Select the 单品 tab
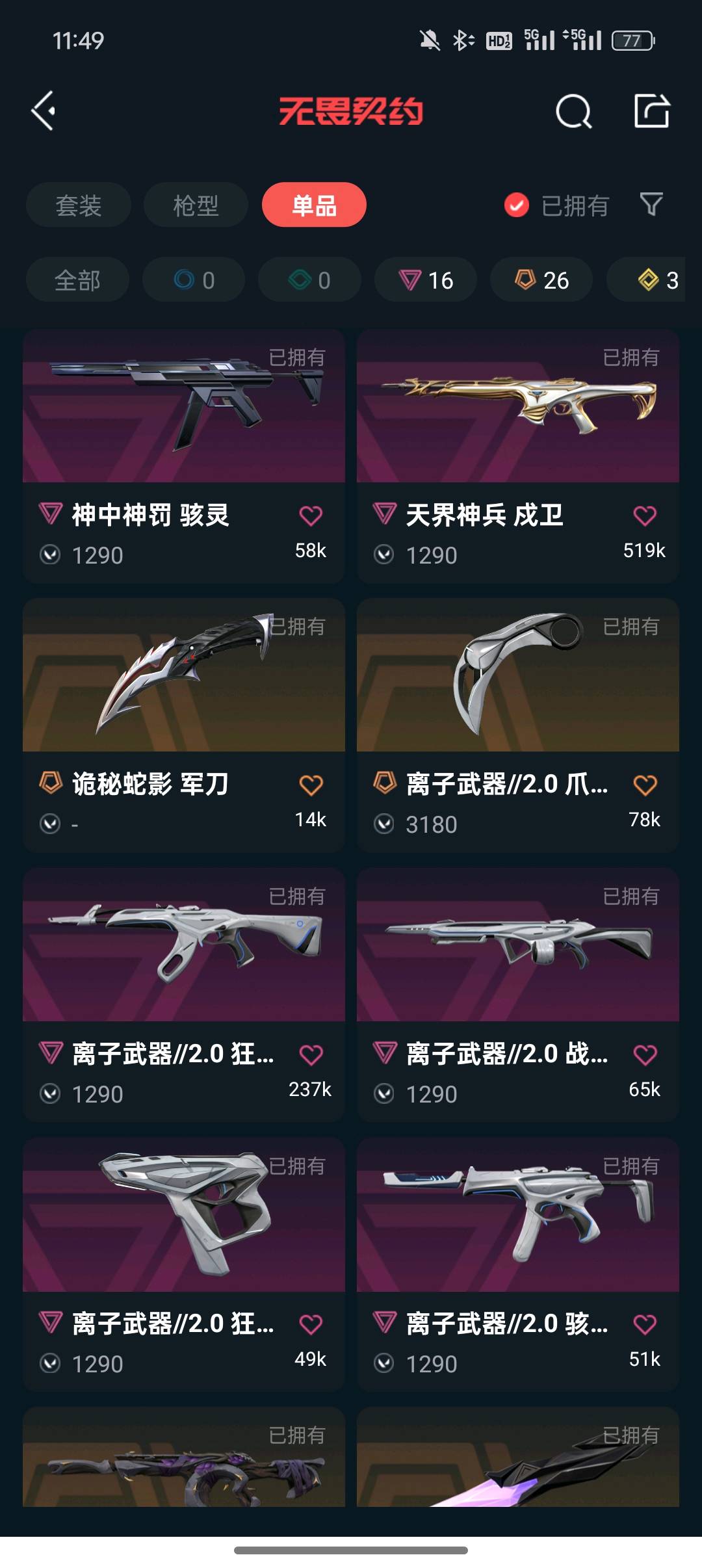Image resolution: width=702 pixels, height=1568 pixels. [x=314, y=205]
